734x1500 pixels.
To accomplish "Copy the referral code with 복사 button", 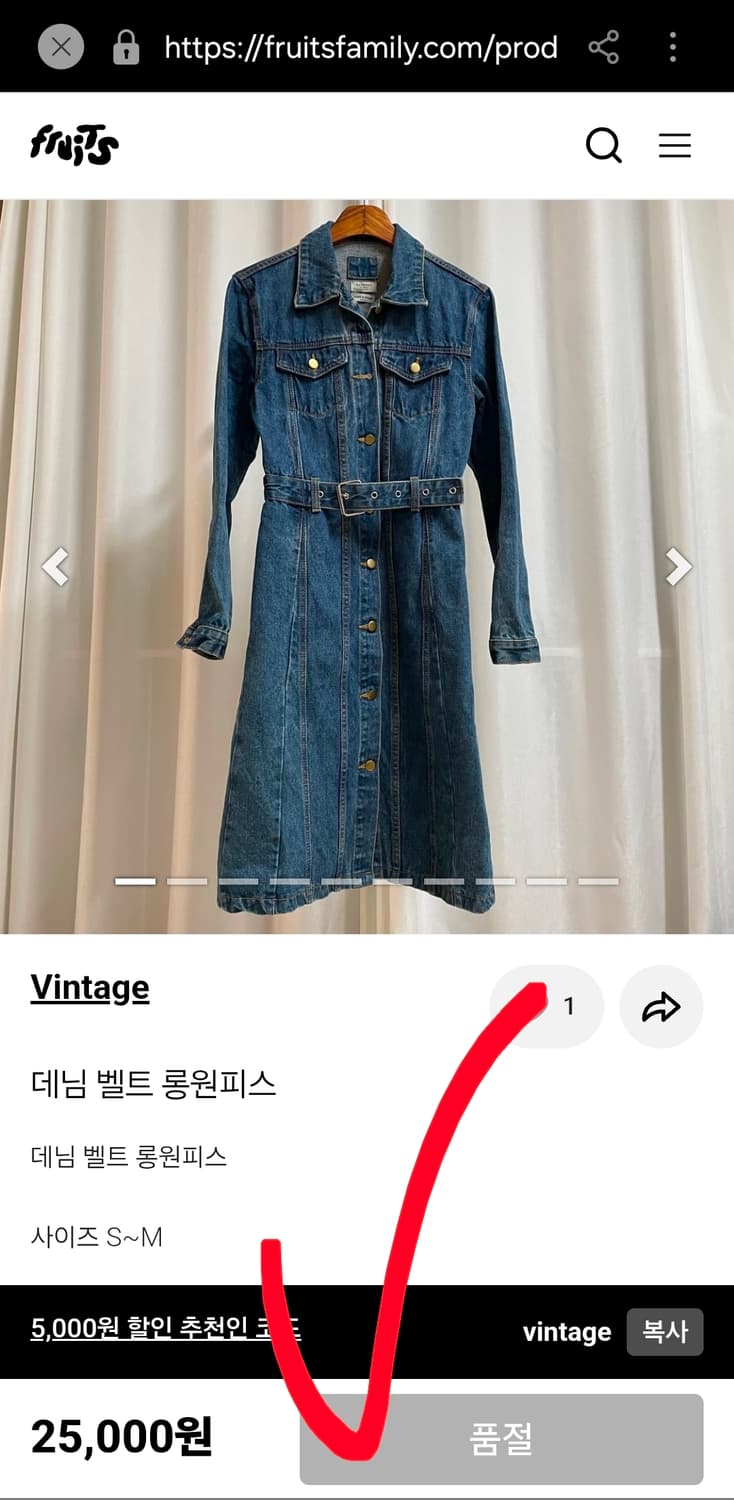I will click(x=664, y=1332).
